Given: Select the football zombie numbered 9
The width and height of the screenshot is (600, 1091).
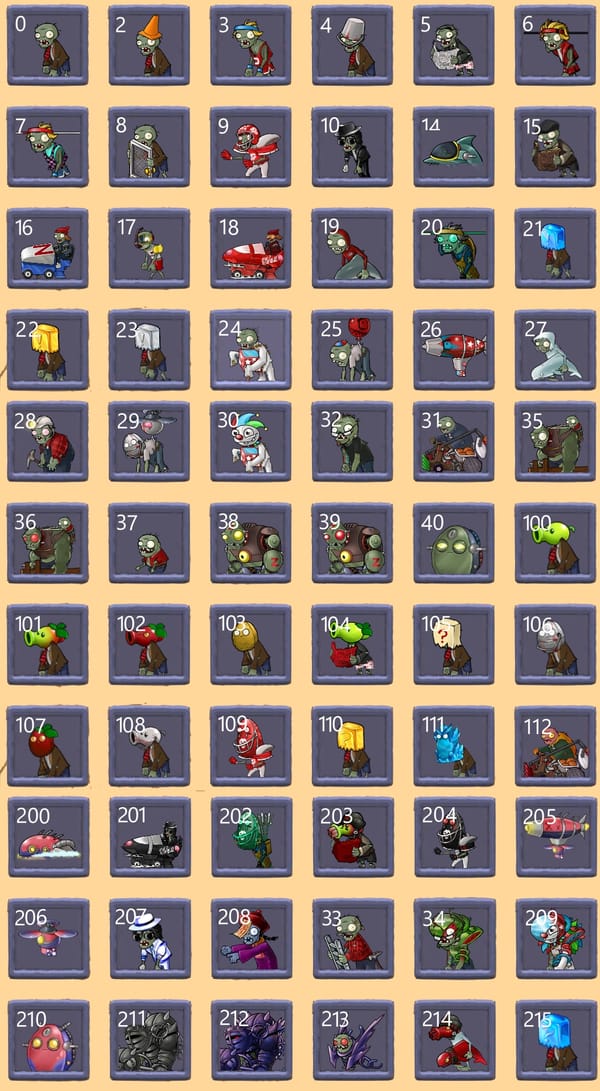Looking at the screenshot, I should click(251, 147).
